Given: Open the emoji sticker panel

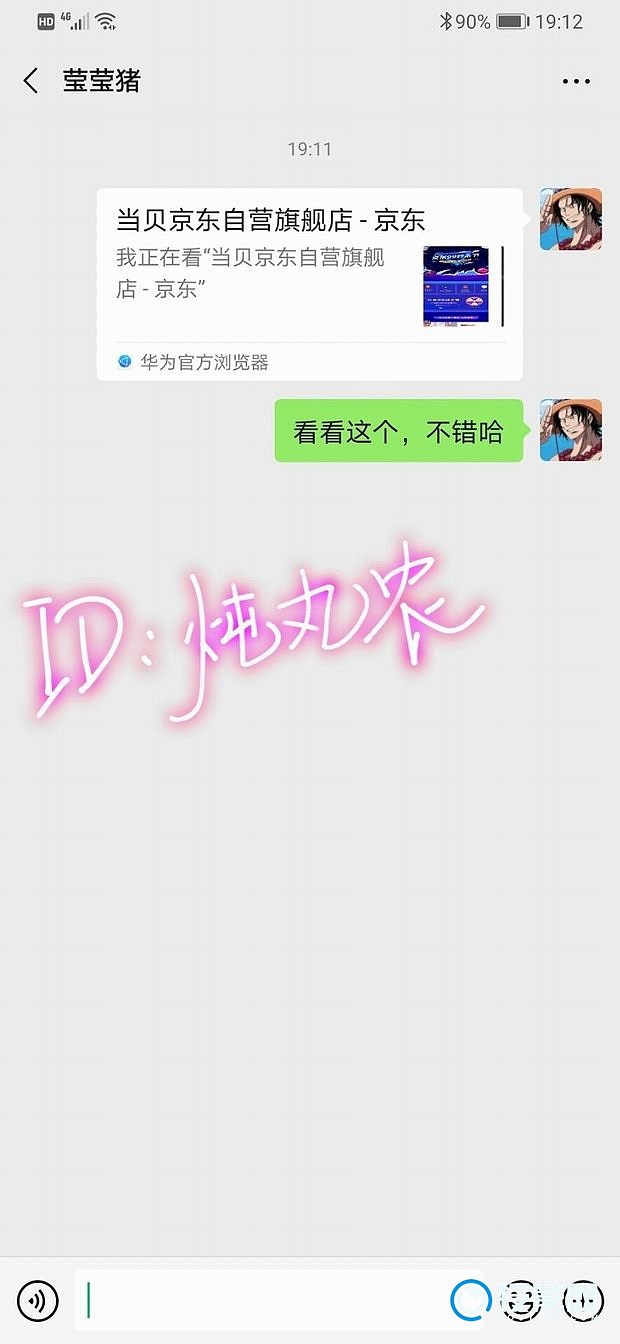Looking at the screenshot, I should pyautogui.click(x=519, y=1300).
